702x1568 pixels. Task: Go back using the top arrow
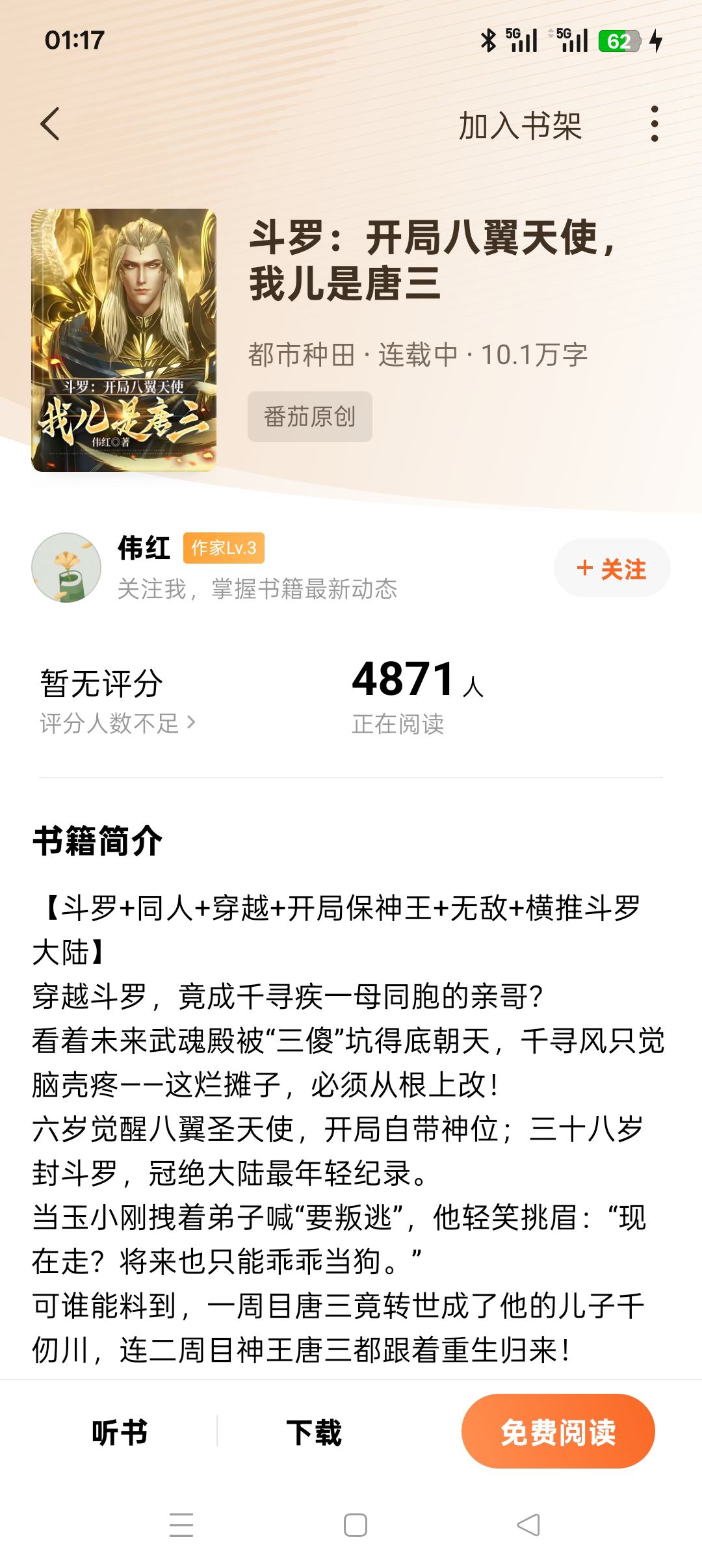(51, 124)
